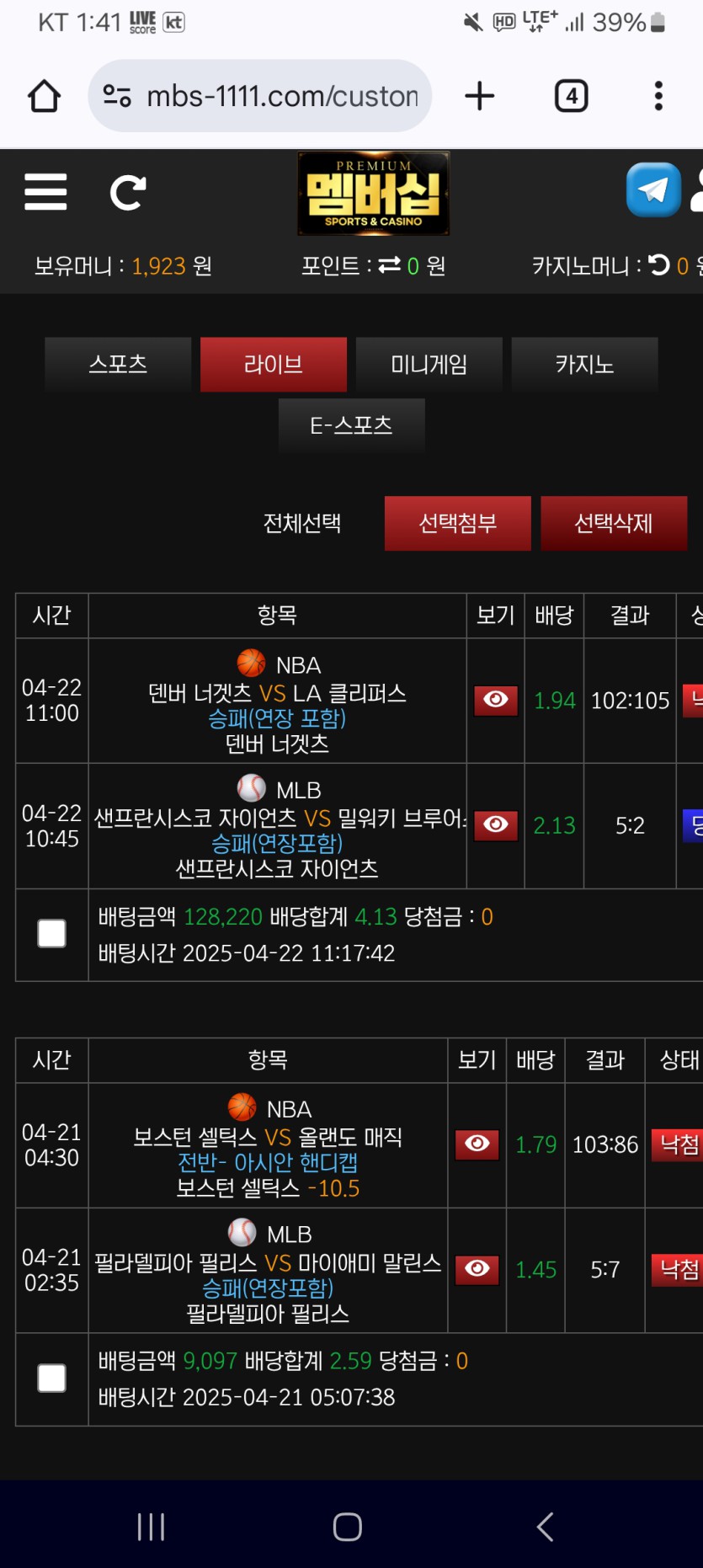View details for 샌프란시스코 자이언츠 match
Viewport: 703px width, 1568px height.
496,825
